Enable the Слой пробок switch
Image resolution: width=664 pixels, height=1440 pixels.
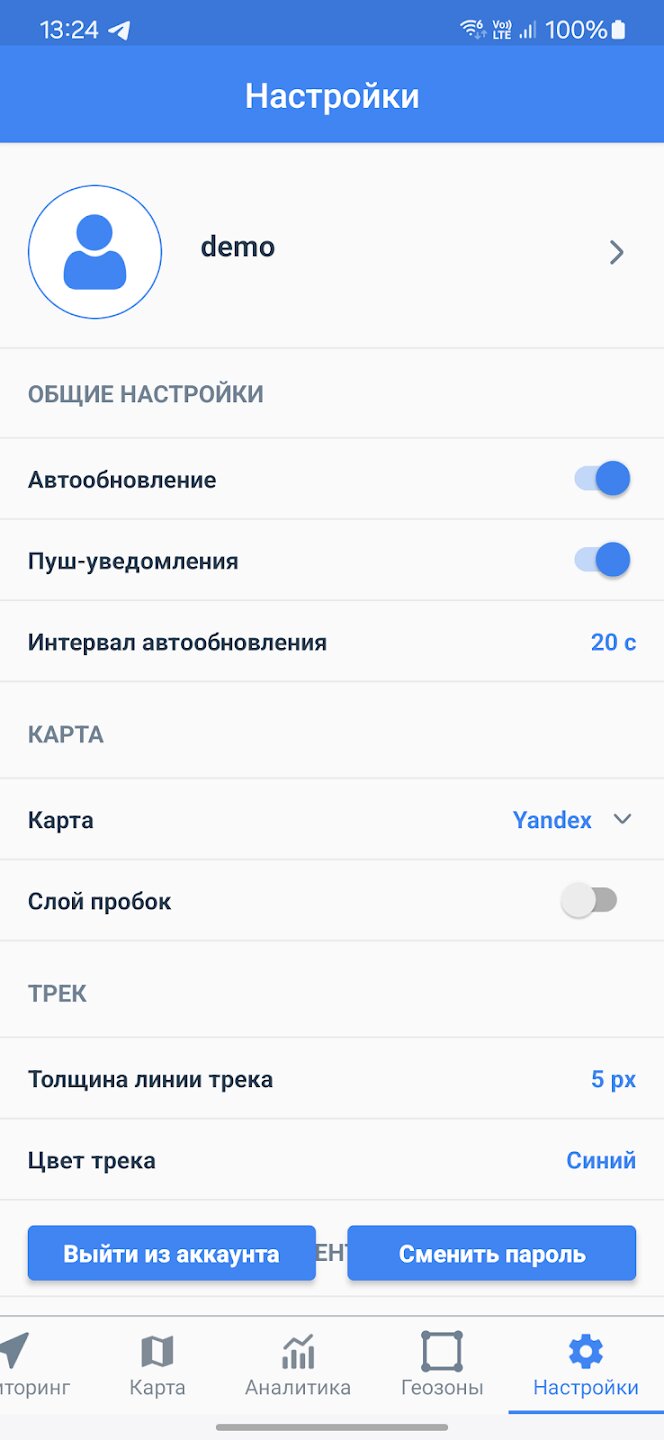589,901
